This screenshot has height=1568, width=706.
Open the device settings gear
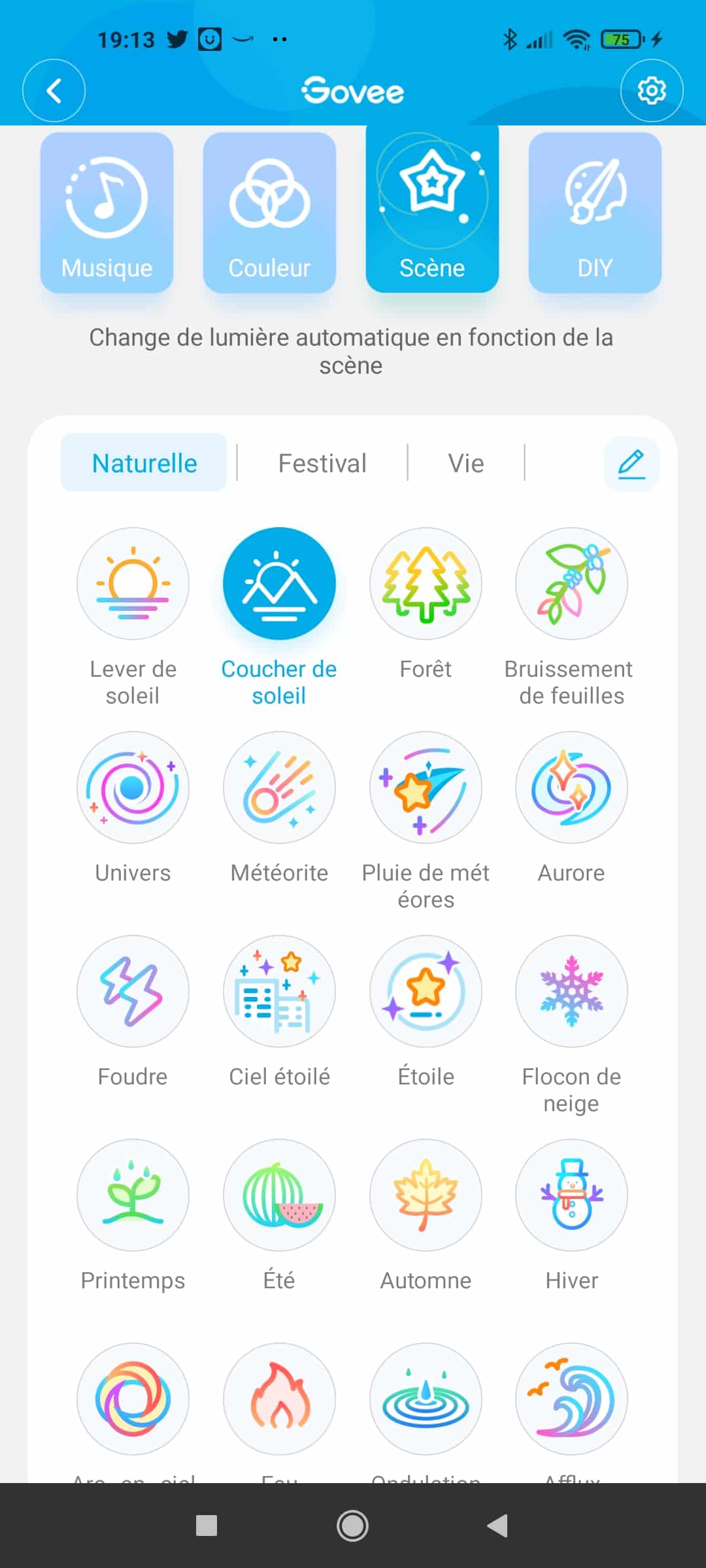(651, 91)
